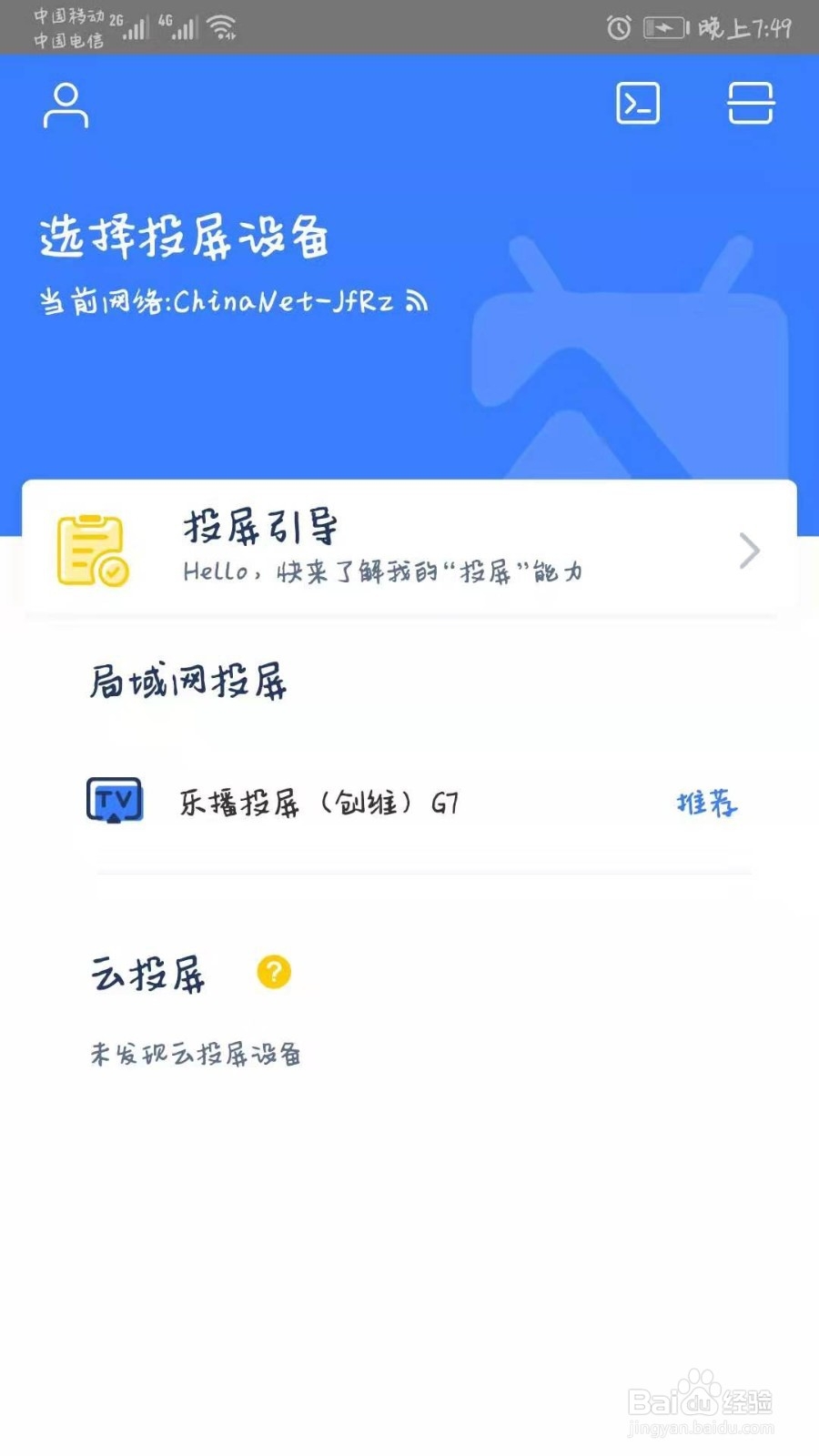The image size is (819, 1456).
Task: Select the 云投屏 section header
Action: coord(149,972)
